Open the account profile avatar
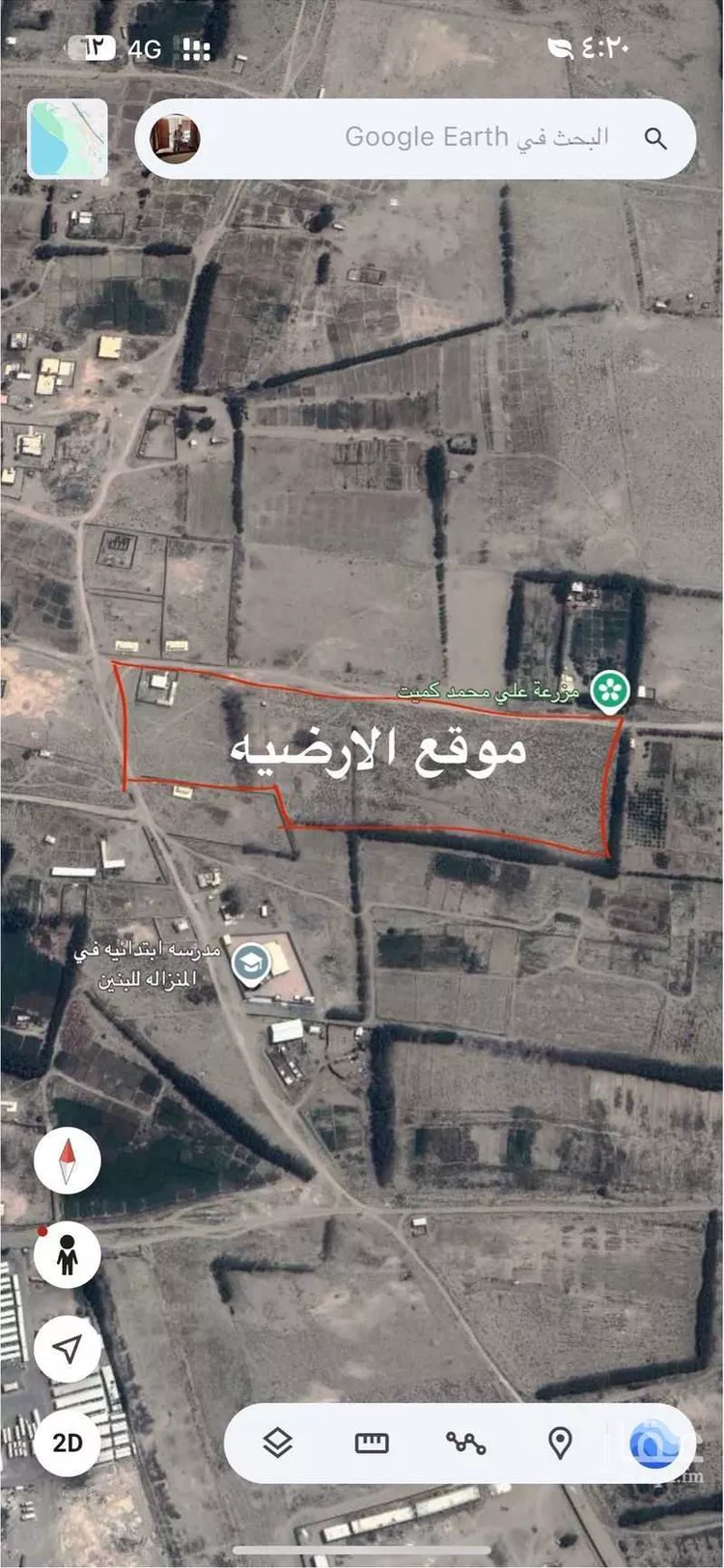The image size is (724, 1568). [176, 138]
